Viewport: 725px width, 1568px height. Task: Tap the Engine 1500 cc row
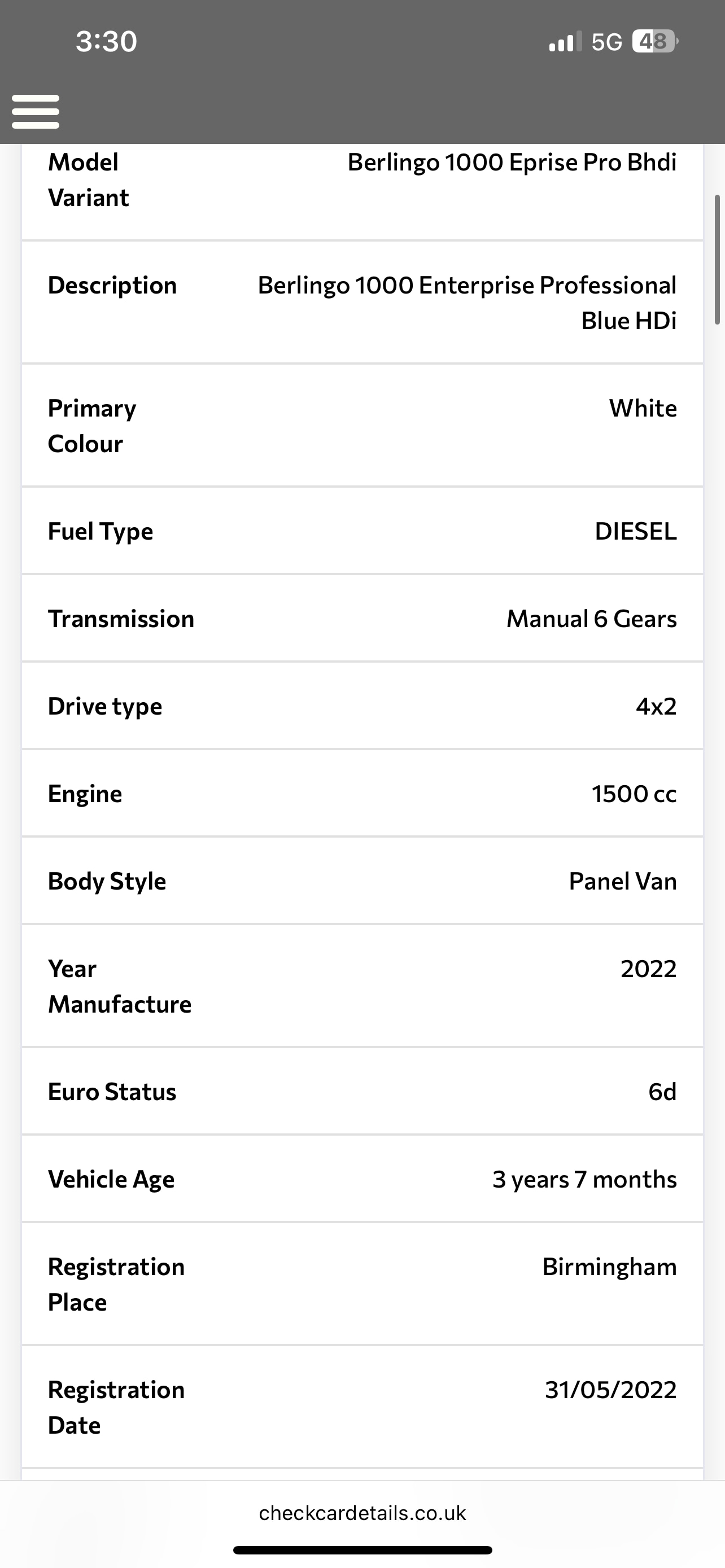coord(362,794)
